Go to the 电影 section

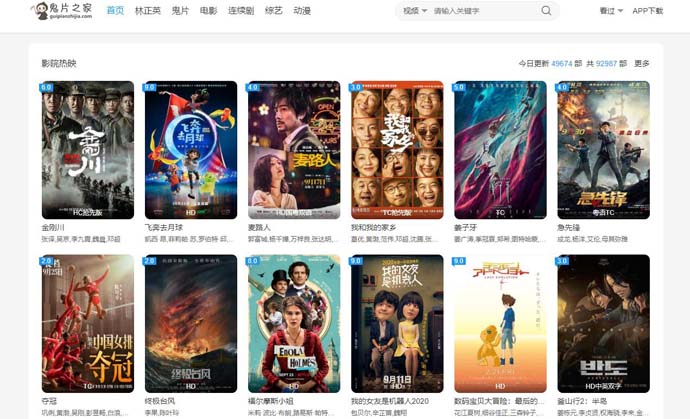click(x=208, y=11)
